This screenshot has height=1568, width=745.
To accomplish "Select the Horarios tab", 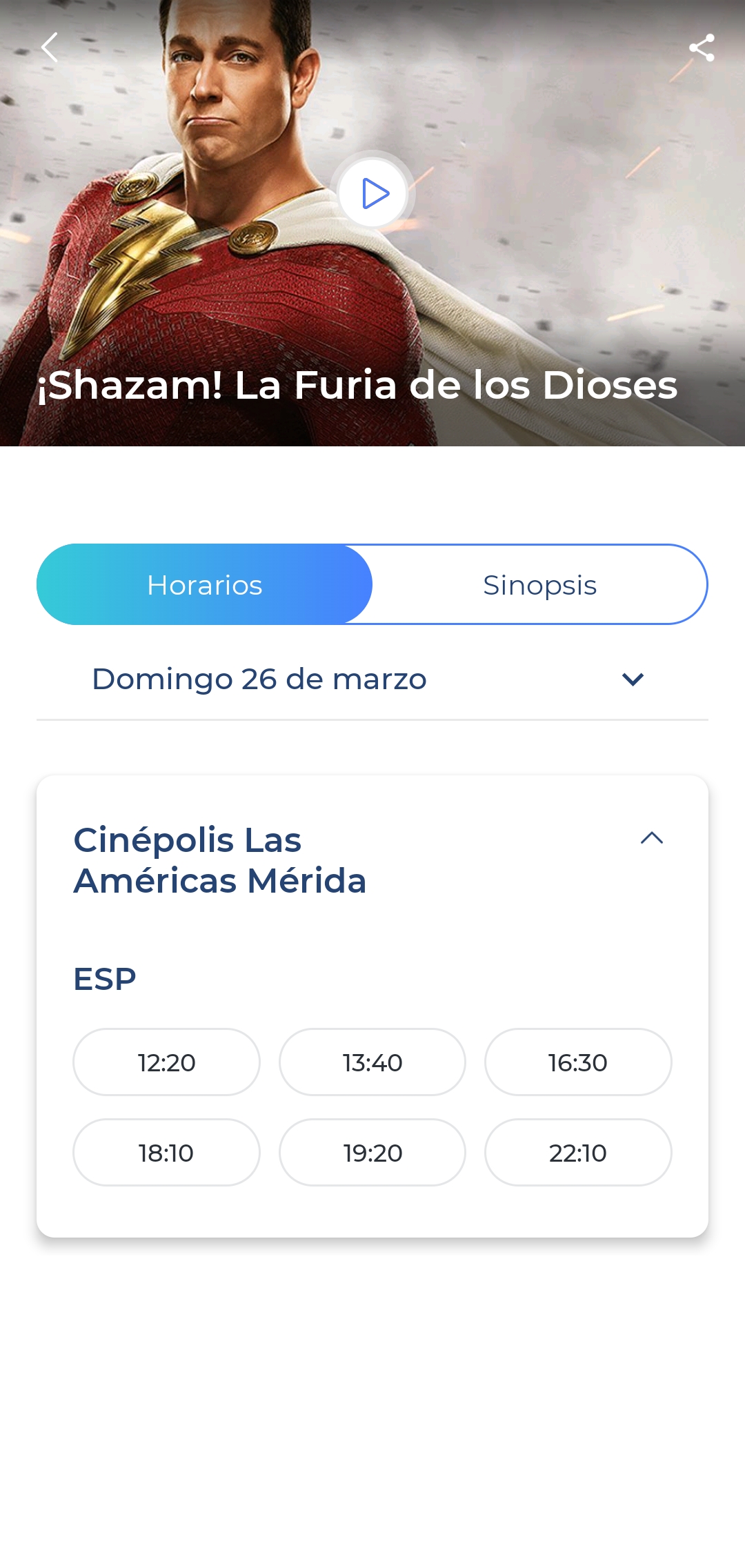I will click(x=205, y=585).
